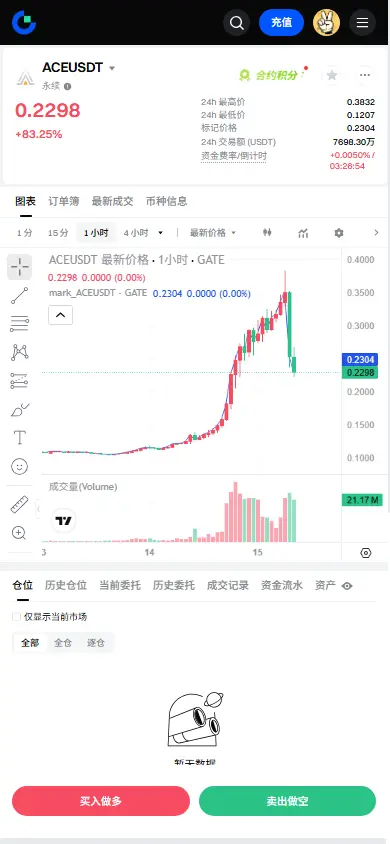Open the three-dot more options
This screenshot has width=390, height=844.
point(365,75)
